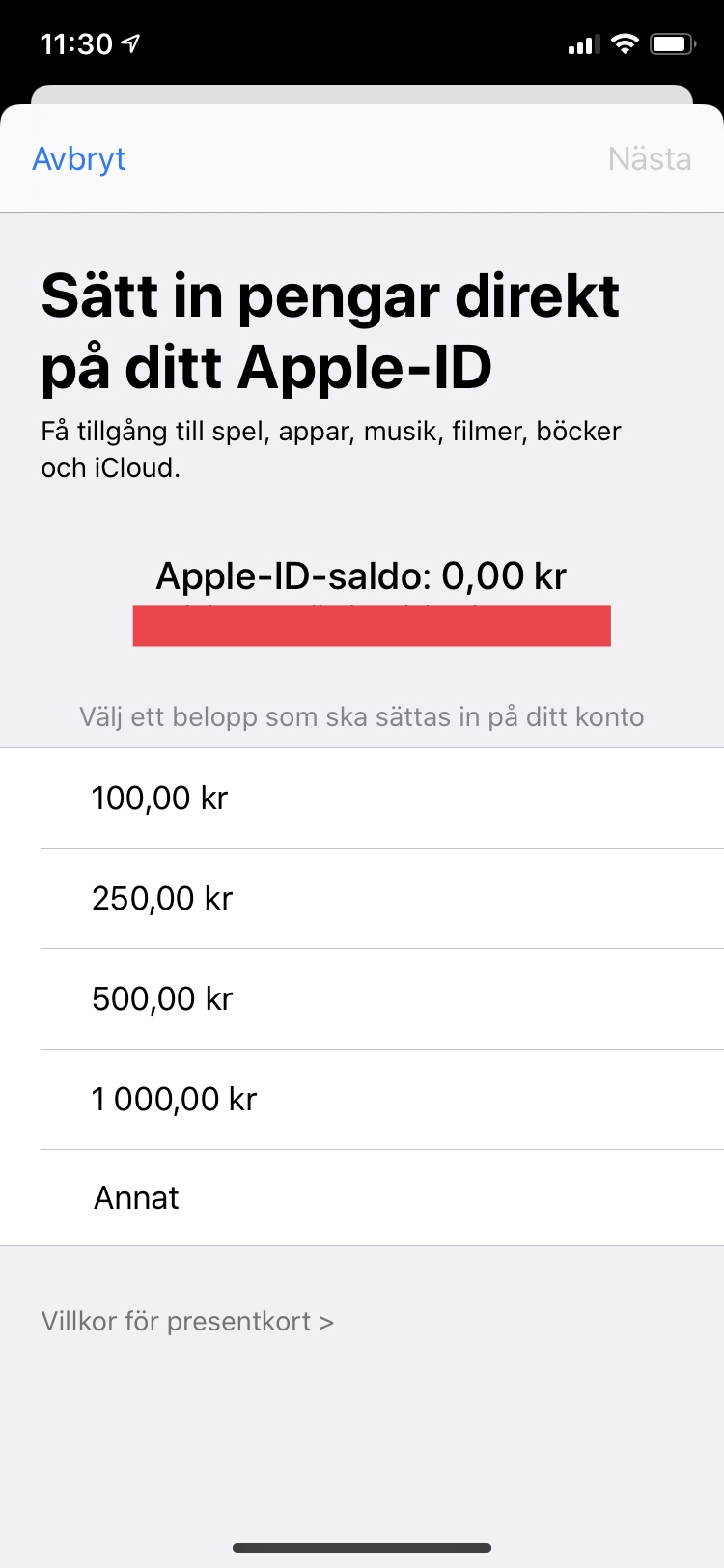The image size is (724, 1568).
Task: Tap Nästa to continue
Action: [649, 158]
